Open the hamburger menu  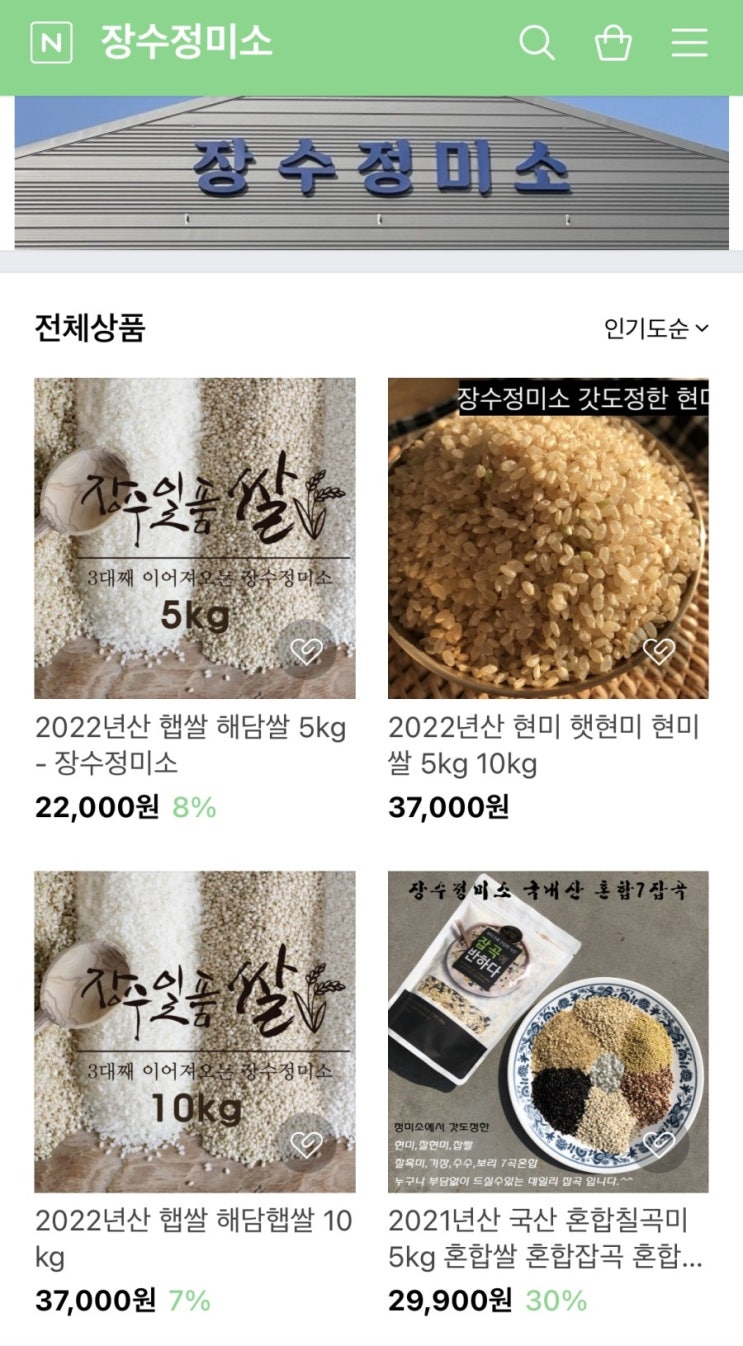pos(689,43)
